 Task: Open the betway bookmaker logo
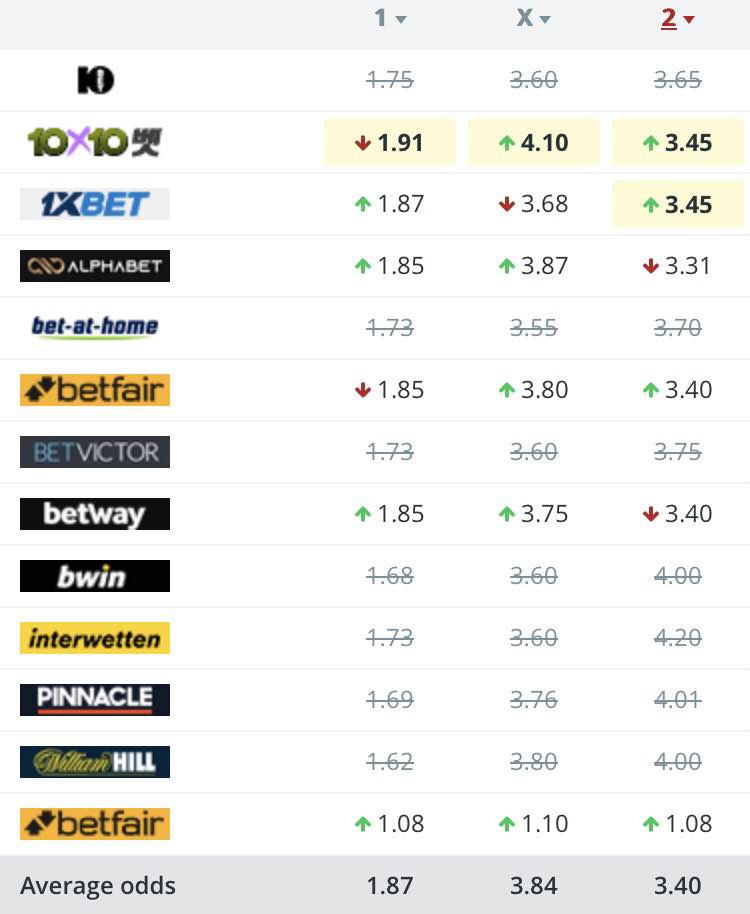(x=95, y=514)
